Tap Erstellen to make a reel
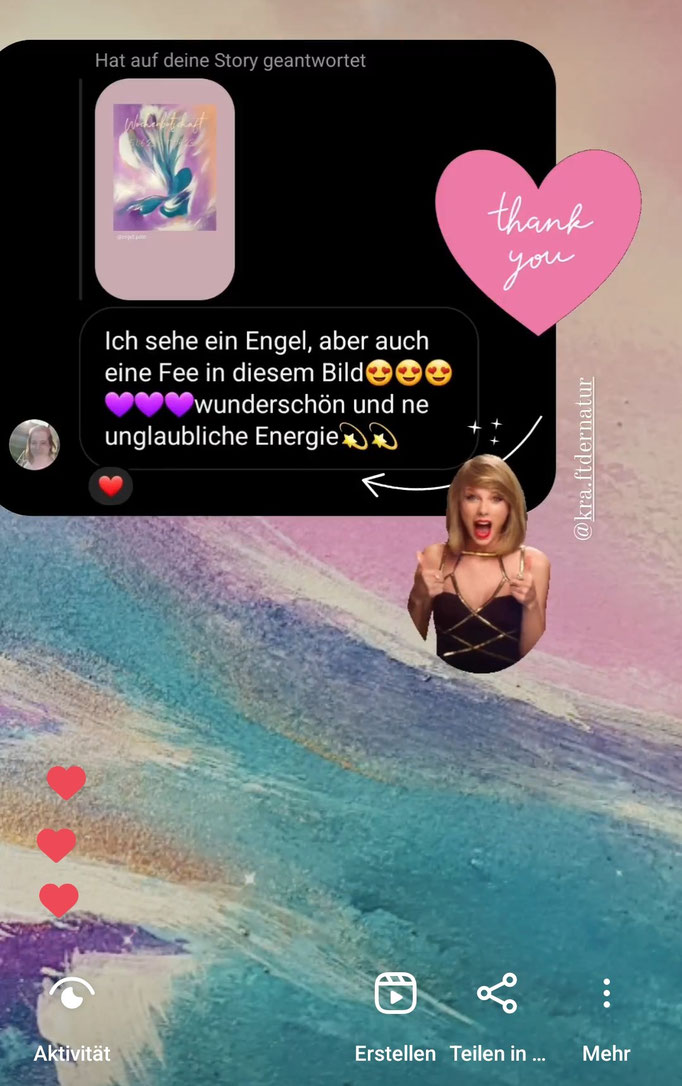The width and height of the screenshot is (682, 1086). pyautogui.click(x=395, y=1015)
